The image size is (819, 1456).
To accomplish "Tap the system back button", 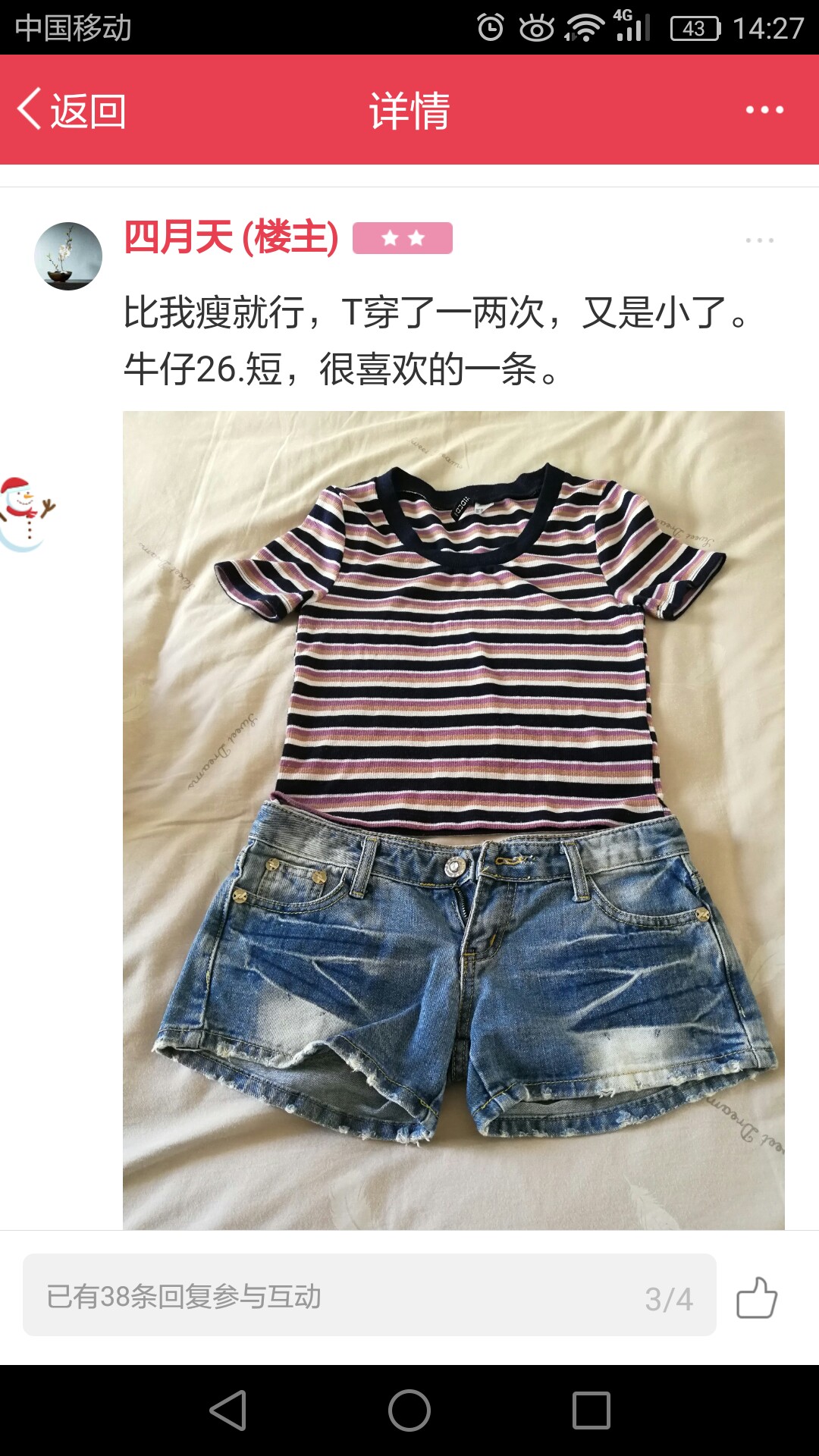I will [x=227, y=1410].
